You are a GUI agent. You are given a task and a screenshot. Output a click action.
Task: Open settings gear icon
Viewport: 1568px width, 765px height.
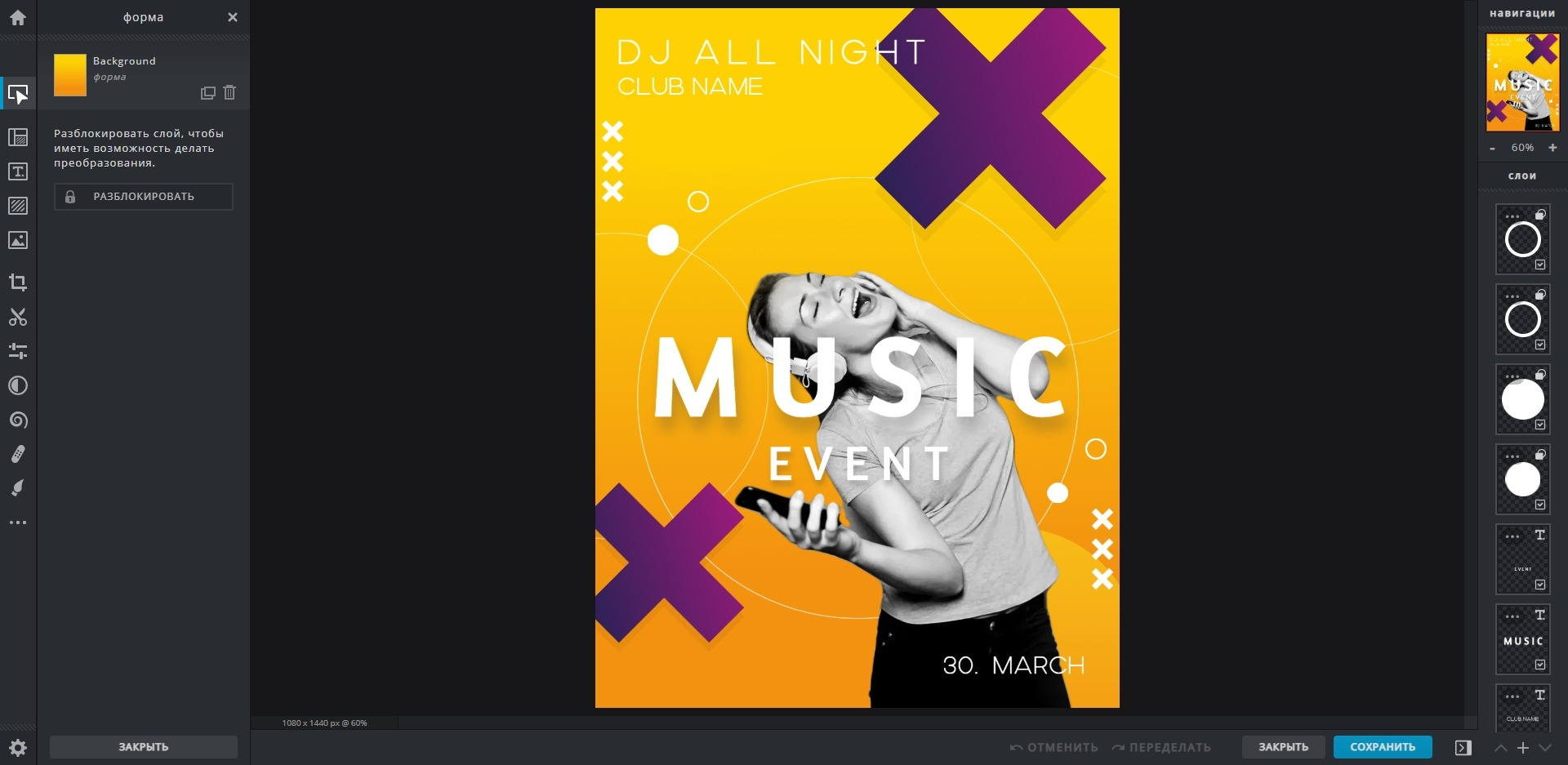pos(18,747)
